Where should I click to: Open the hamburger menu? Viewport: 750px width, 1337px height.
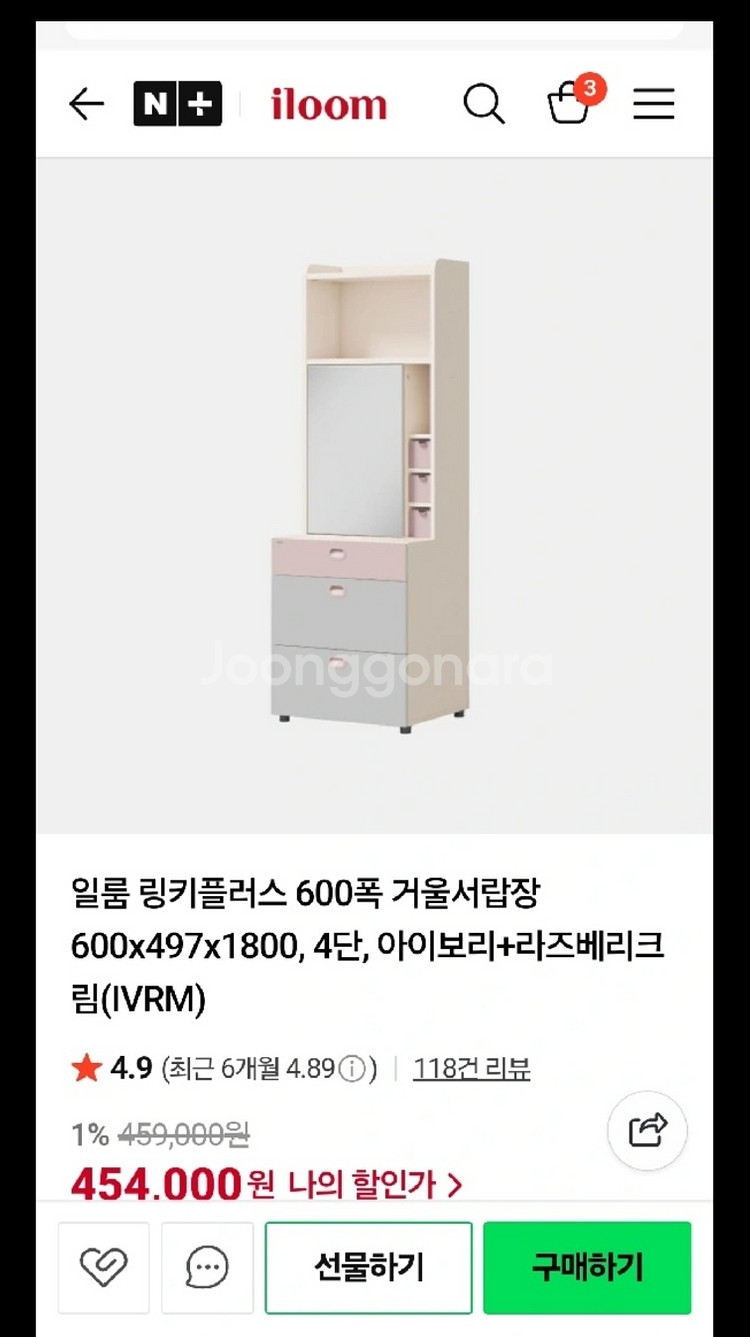click(654, 104)
